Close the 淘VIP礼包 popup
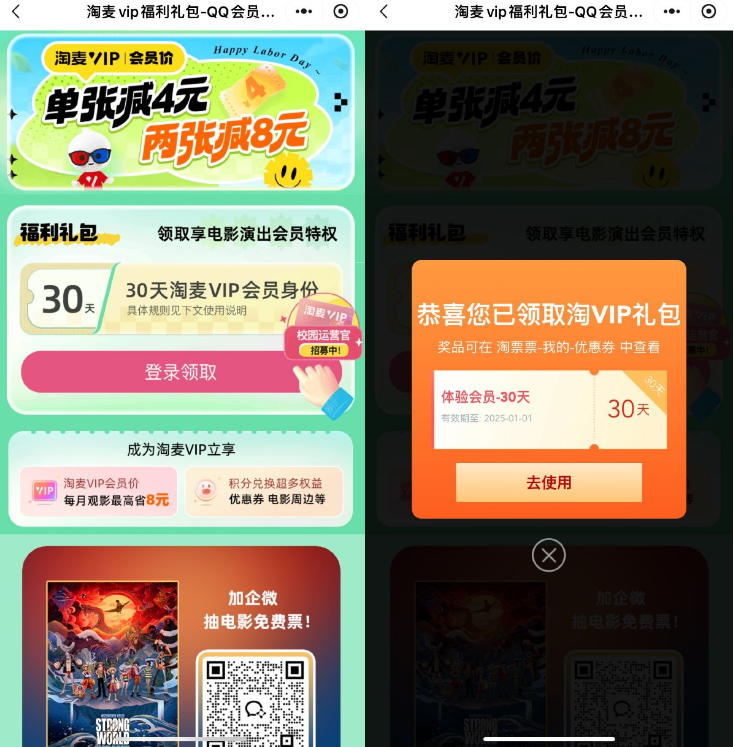Image resolution: width=734 pixels, height=747 pixels. (548, 555)
